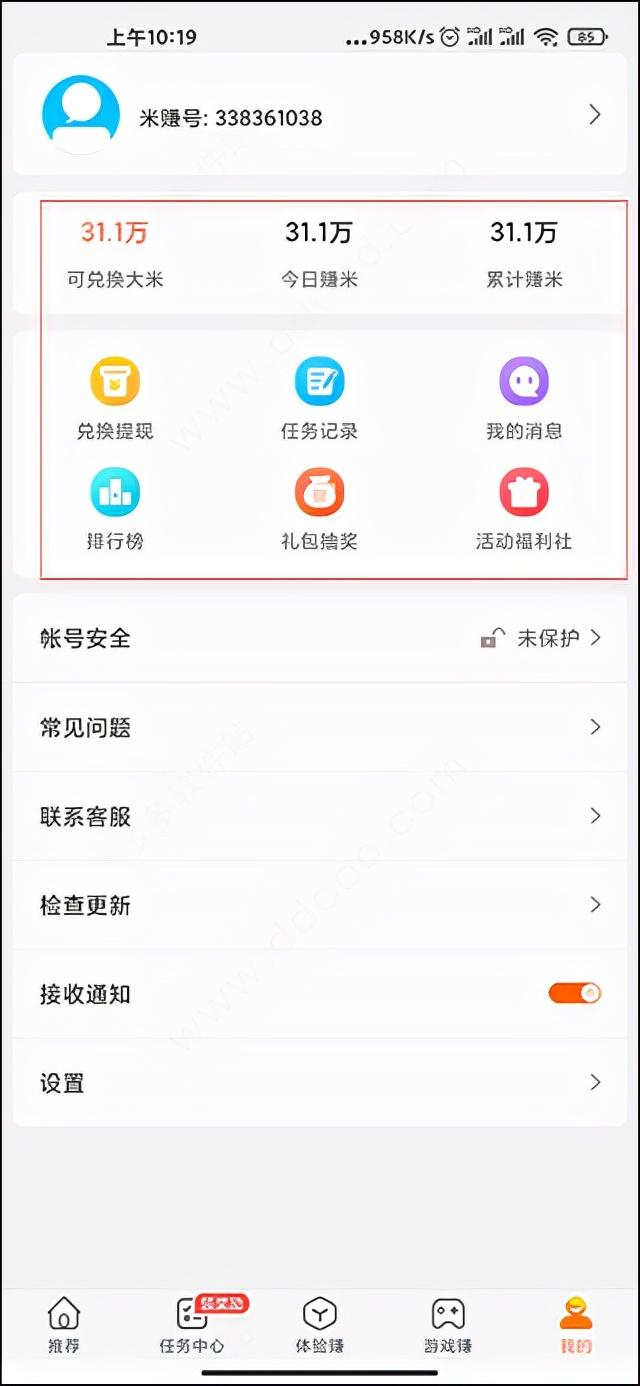Open 常见问题 FAQ

point(320,727)
